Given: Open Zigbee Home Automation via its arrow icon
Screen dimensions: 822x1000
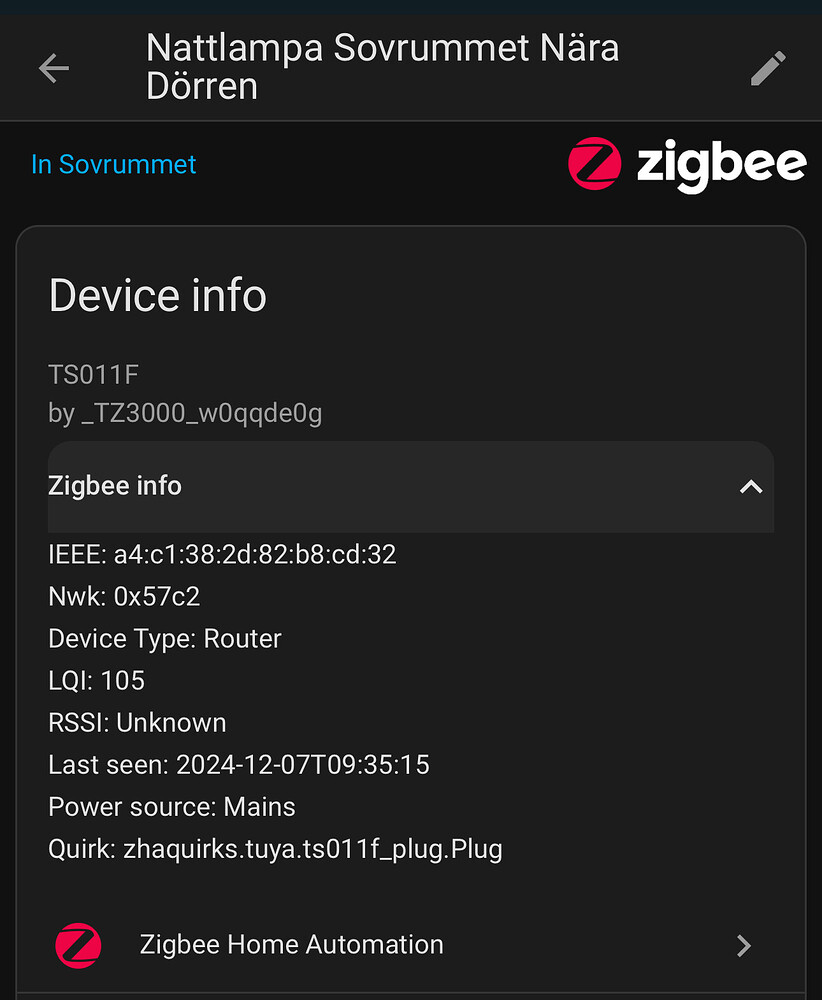Looking at the screenshot, I should [x=744, y=945].
